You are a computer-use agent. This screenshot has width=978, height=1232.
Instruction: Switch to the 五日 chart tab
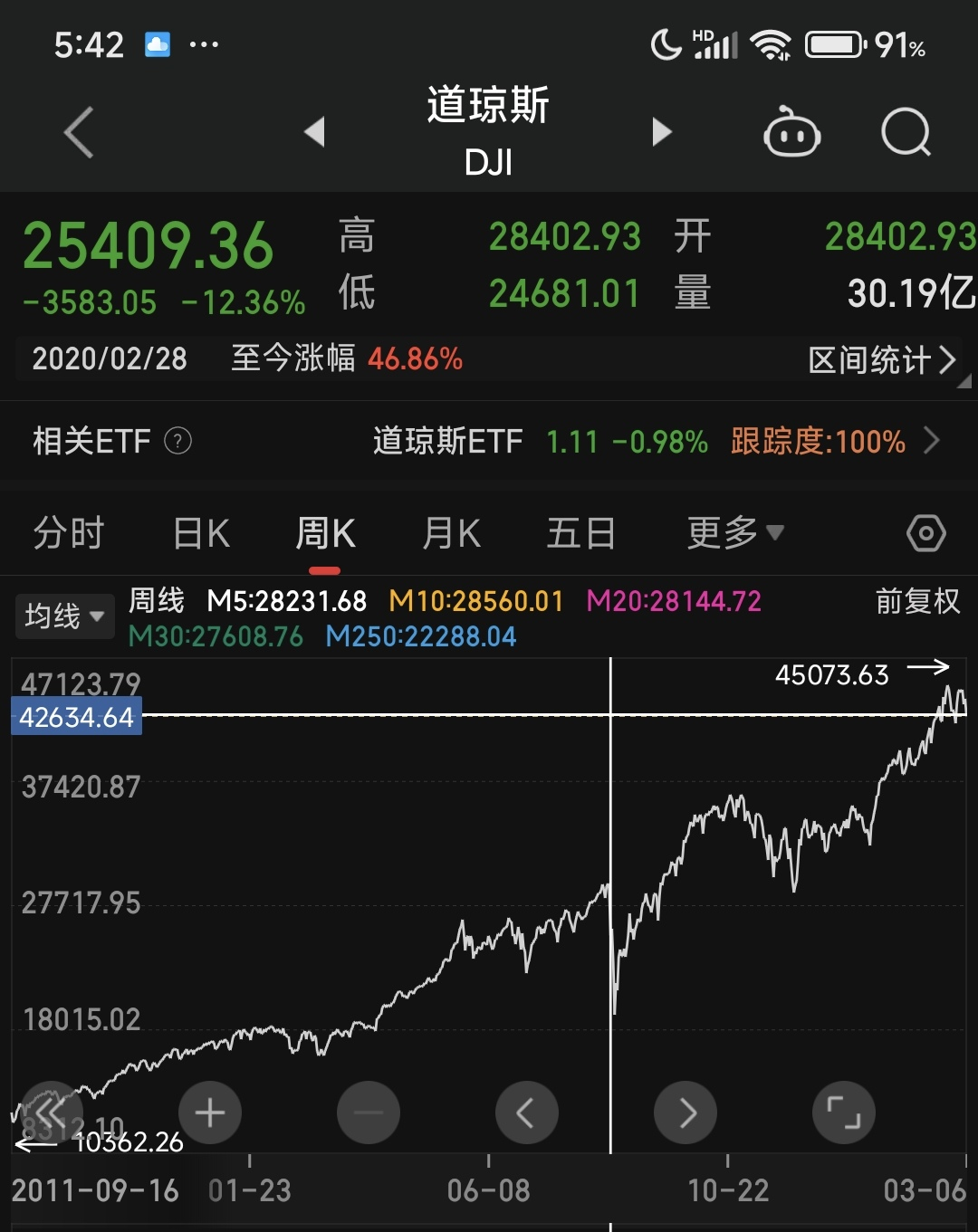(x=580, y=533)
